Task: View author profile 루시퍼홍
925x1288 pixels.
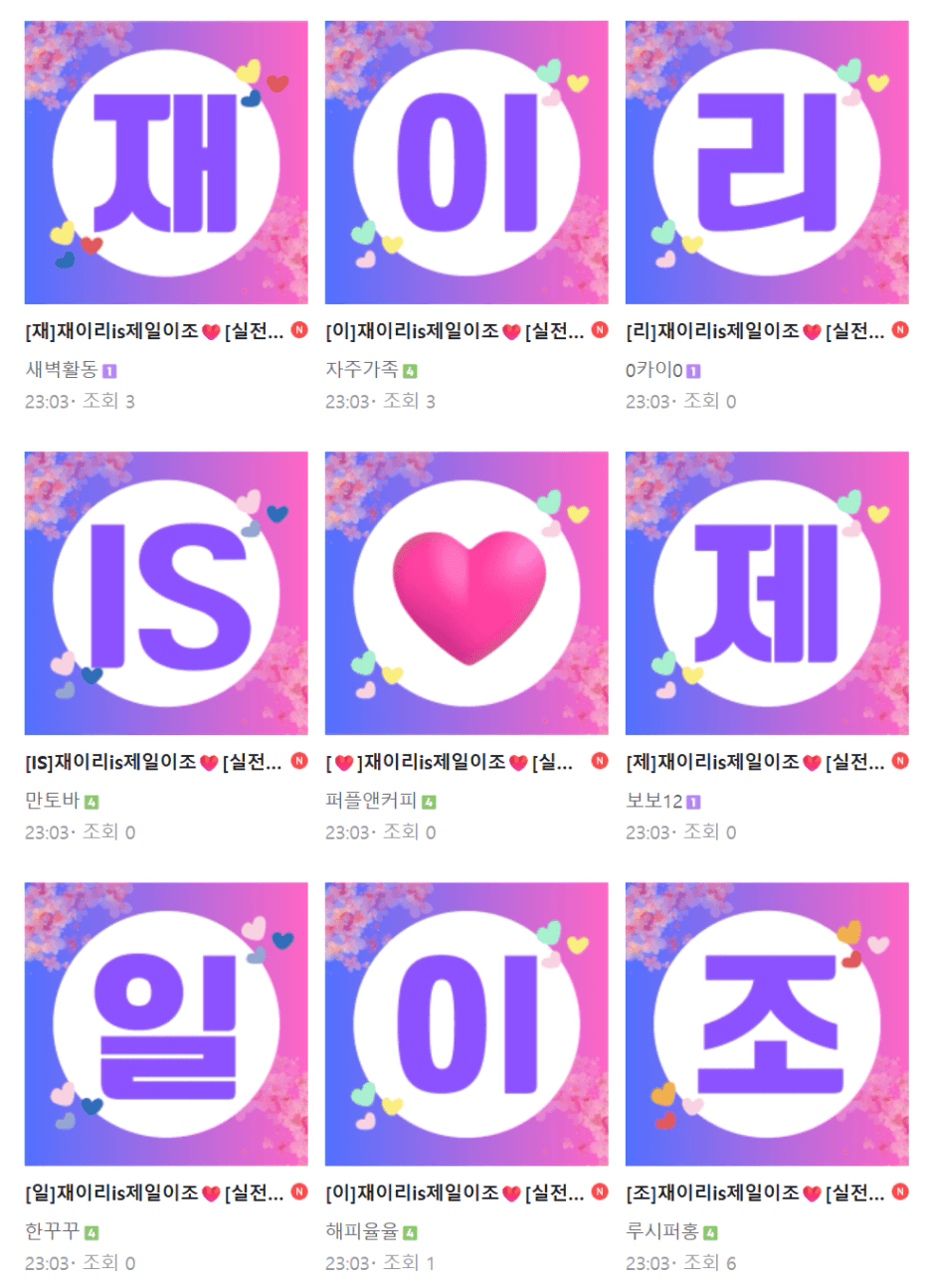Action: 661,1231
